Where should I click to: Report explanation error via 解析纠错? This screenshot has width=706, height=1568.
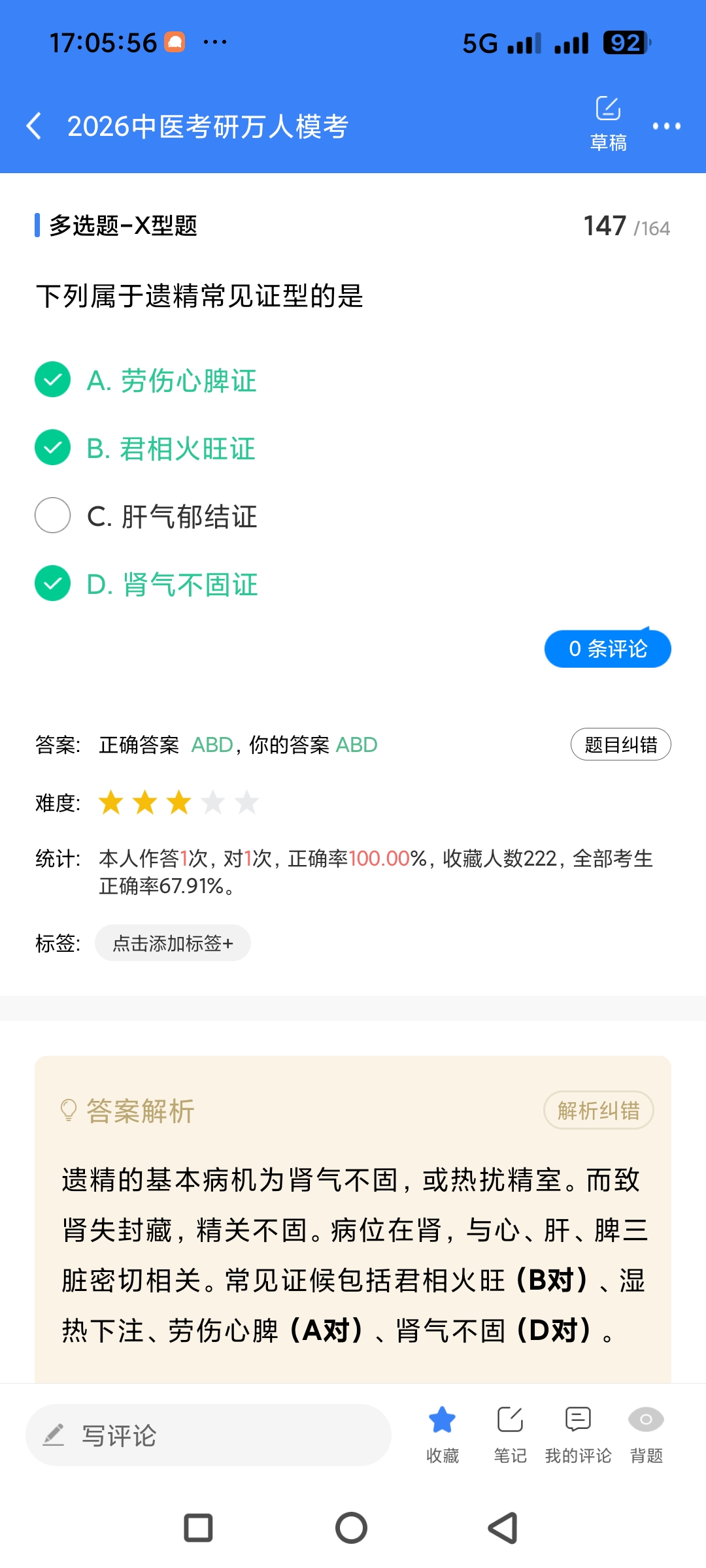598,1110
